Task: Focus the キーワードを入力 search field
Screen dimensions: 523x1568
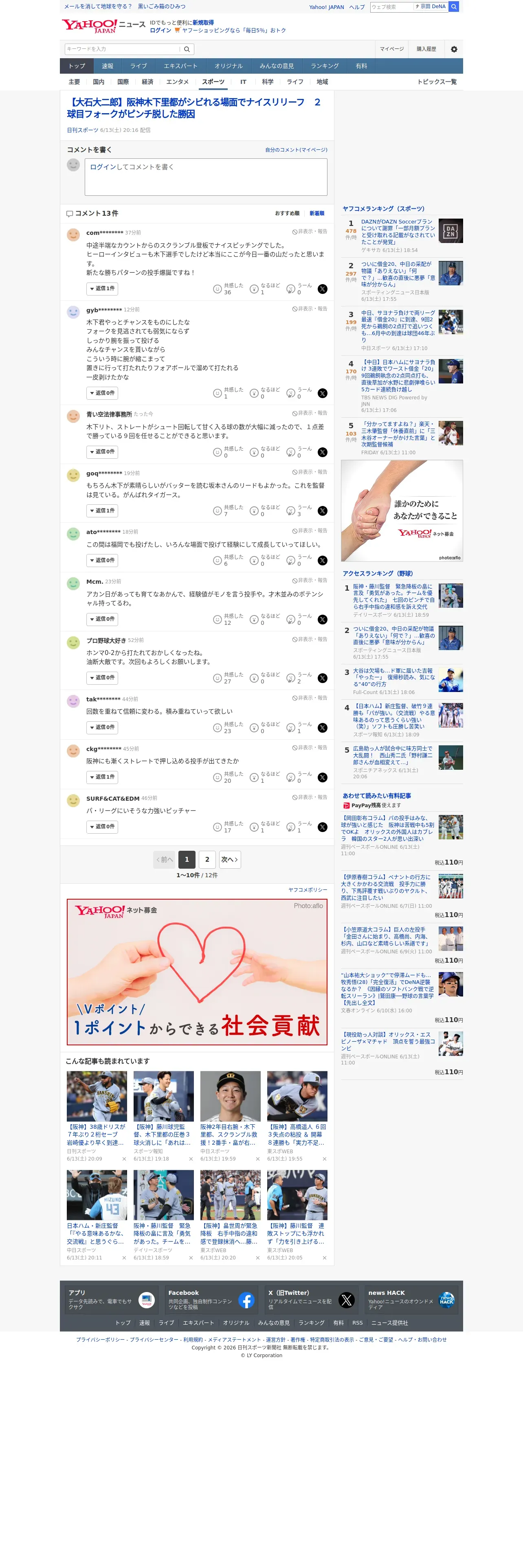Action: [122, 49]
